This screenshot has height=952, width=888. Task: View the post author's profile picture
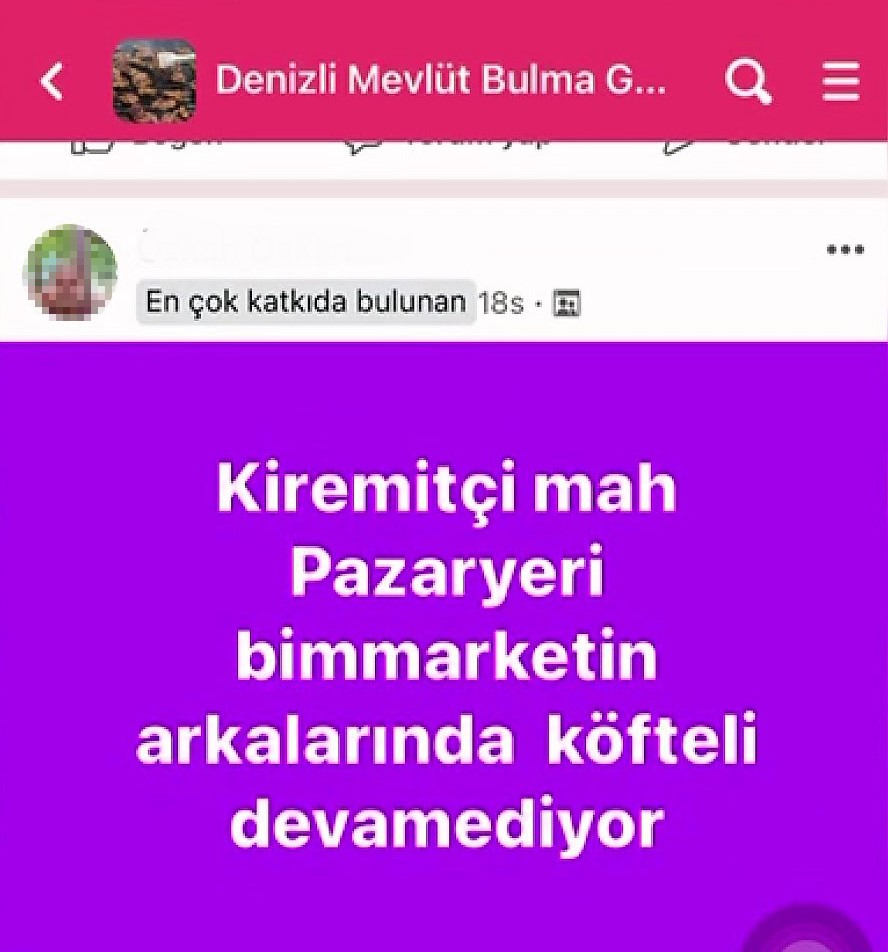(x=70, y=272)
